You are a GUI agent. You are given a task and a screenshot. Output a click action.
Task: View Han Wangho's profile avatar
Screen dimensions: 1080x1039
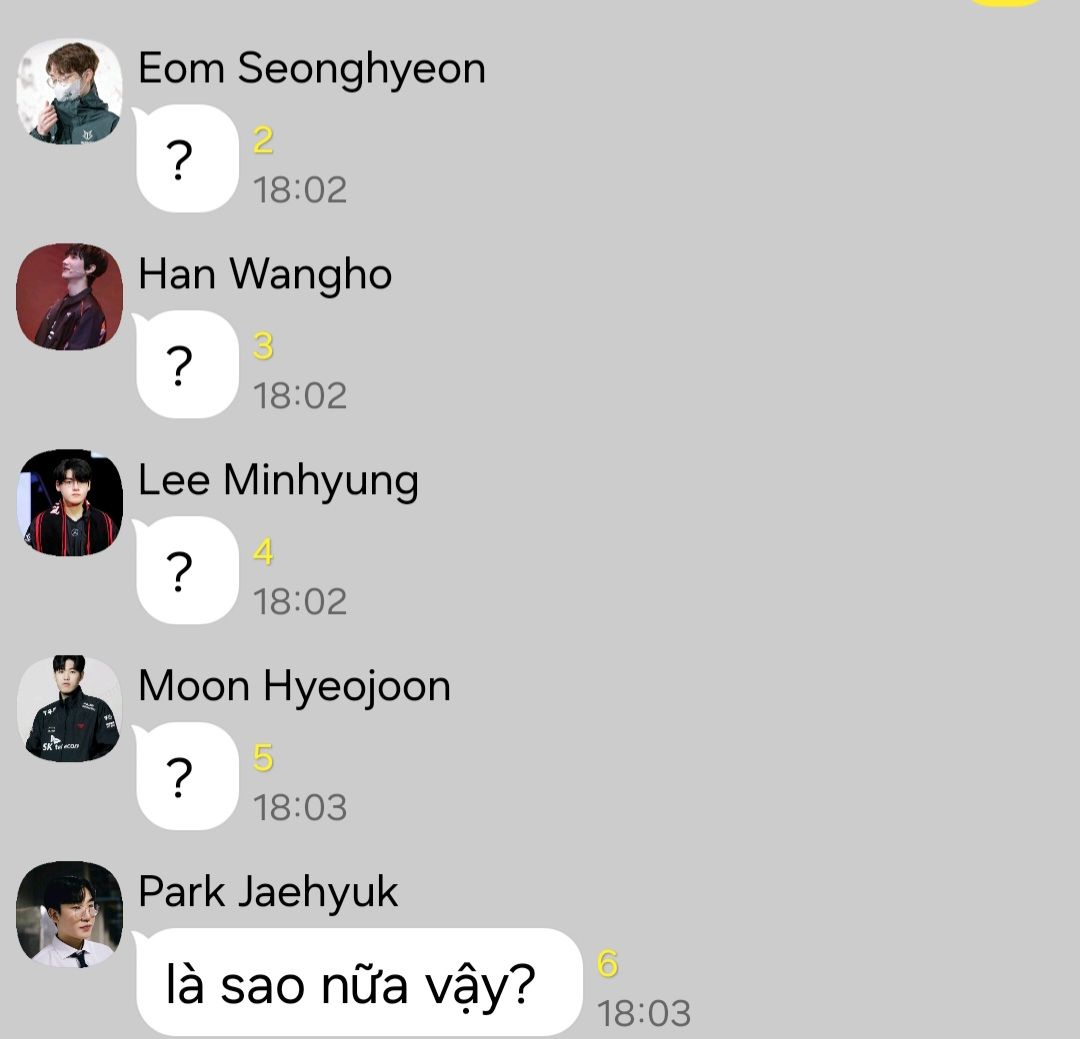[69, 296]
